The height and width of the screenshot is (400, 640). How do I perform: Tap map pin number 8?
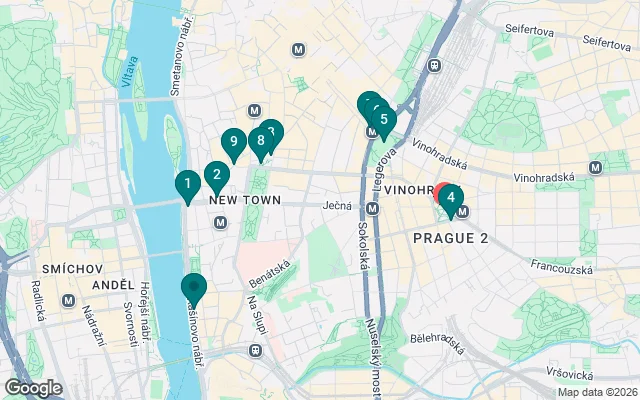point(260,141)
